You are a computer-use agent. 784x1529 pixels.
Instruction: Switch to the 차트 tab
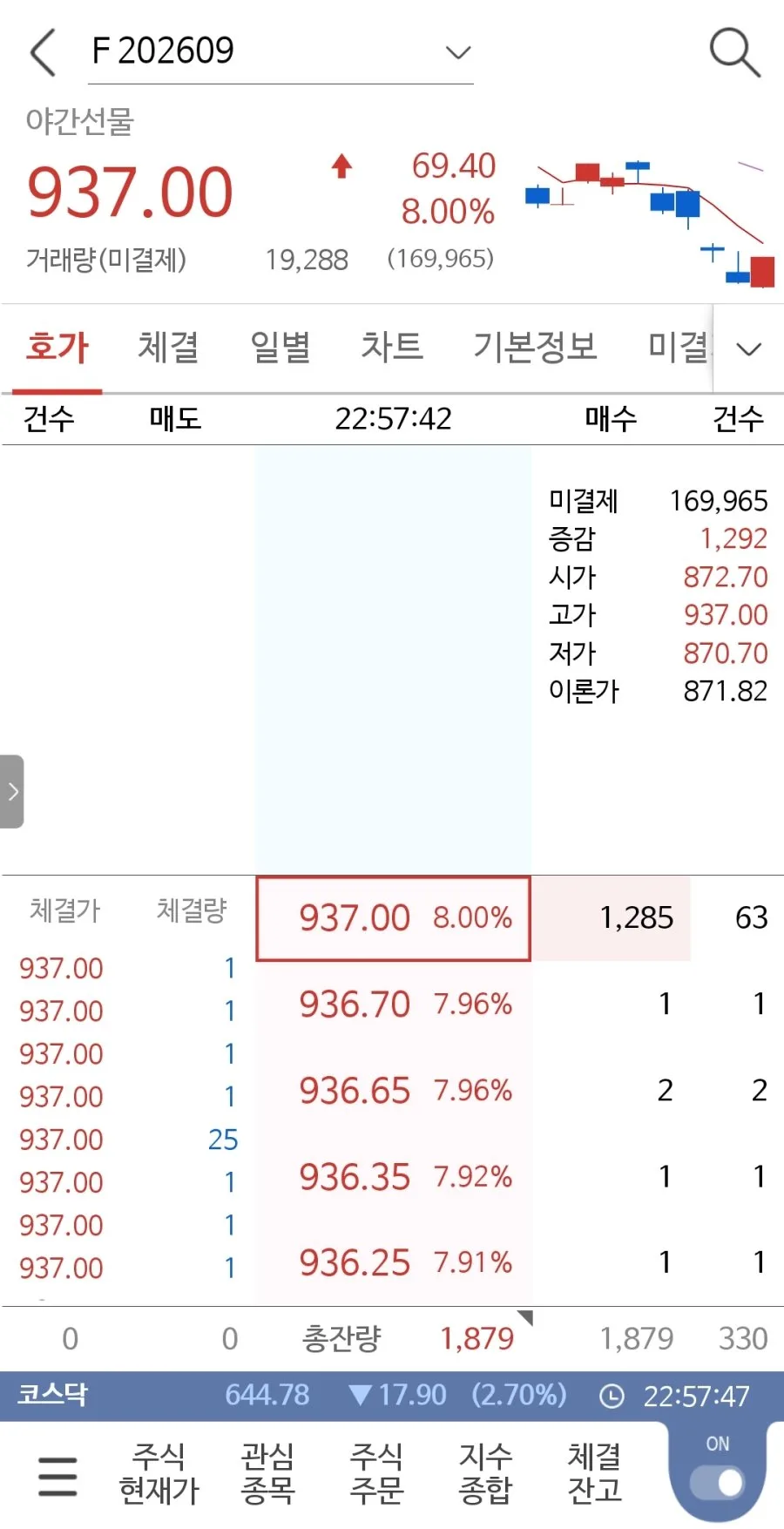[x=392, y=347]
